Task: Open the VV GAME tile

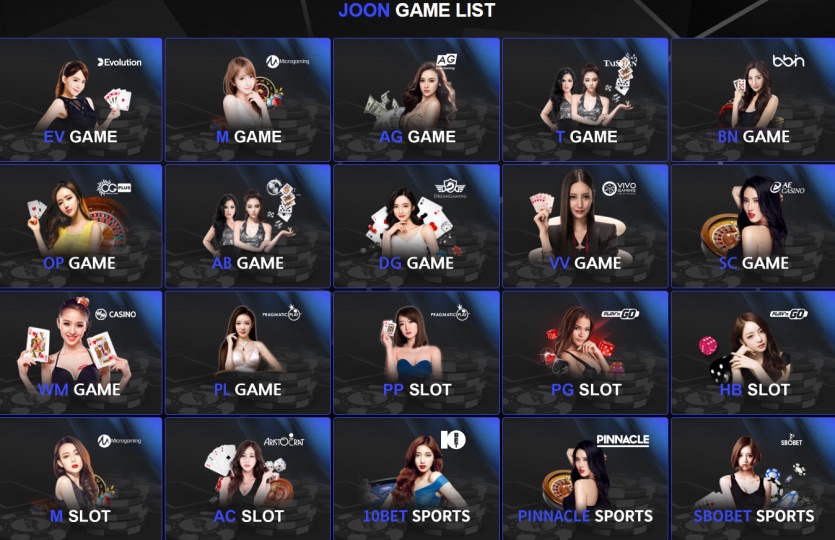Action: coord(585,226)
